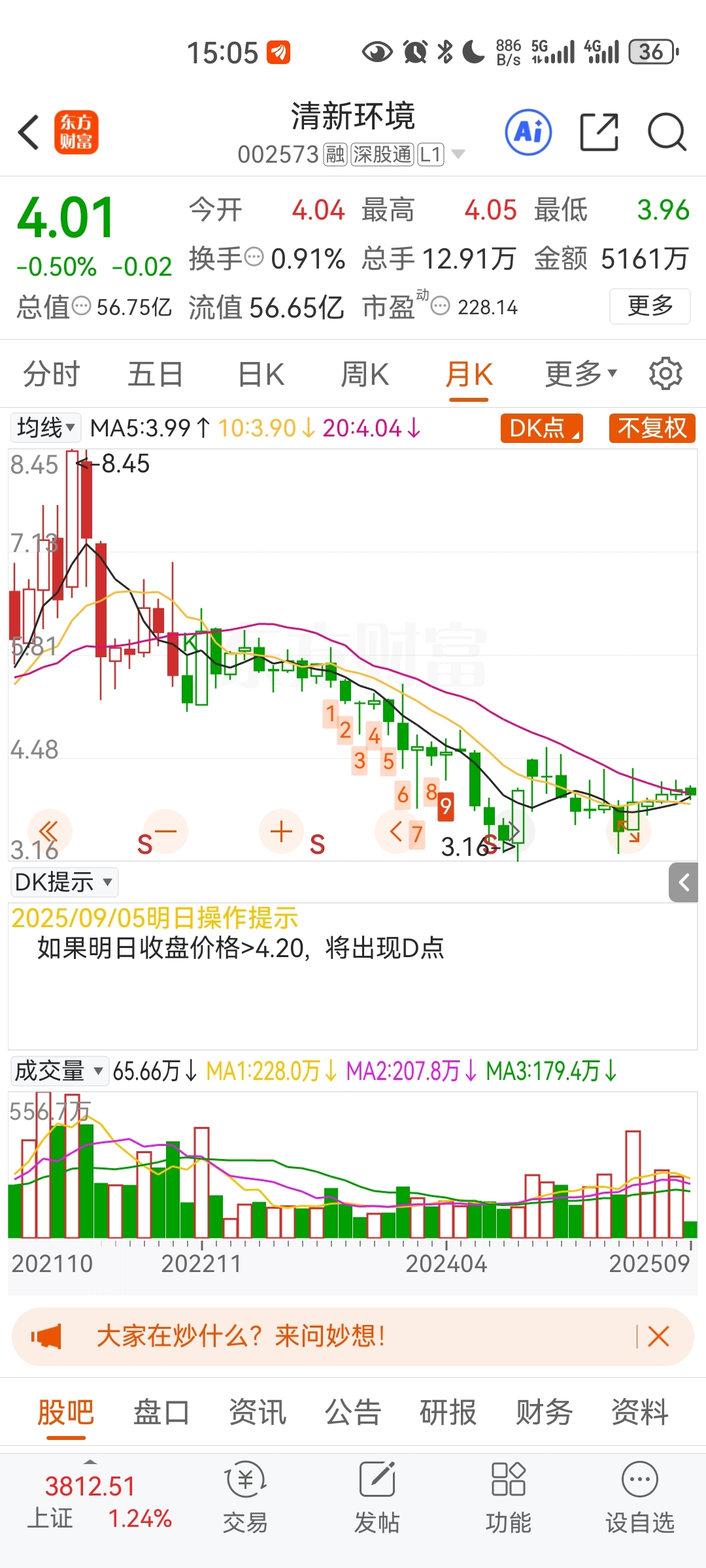Image resolution: width=706 pixels, height=1568 pixels.
Task: Go back using the top-left arrow
Action: pos(29,132)
